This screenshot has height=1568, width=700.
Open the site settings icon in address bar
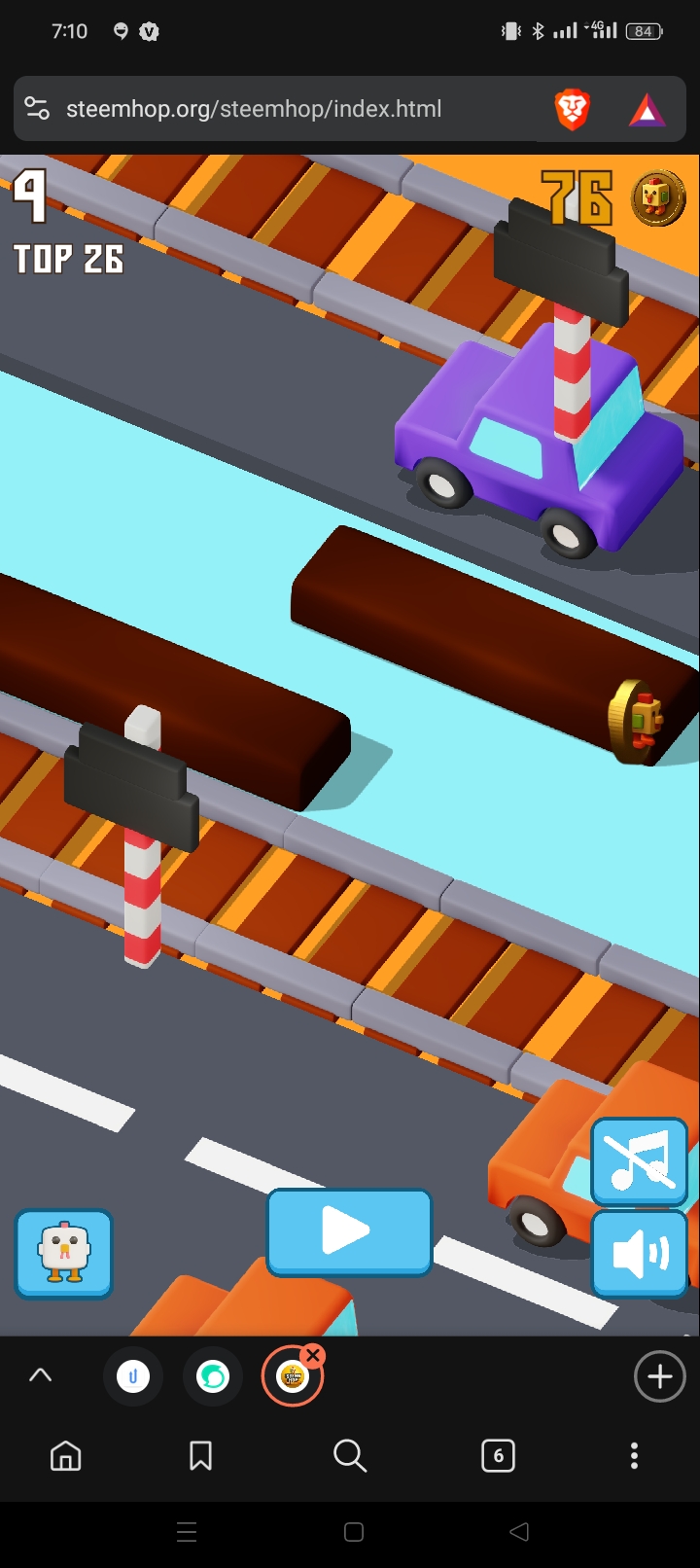(x=37, y=109)
